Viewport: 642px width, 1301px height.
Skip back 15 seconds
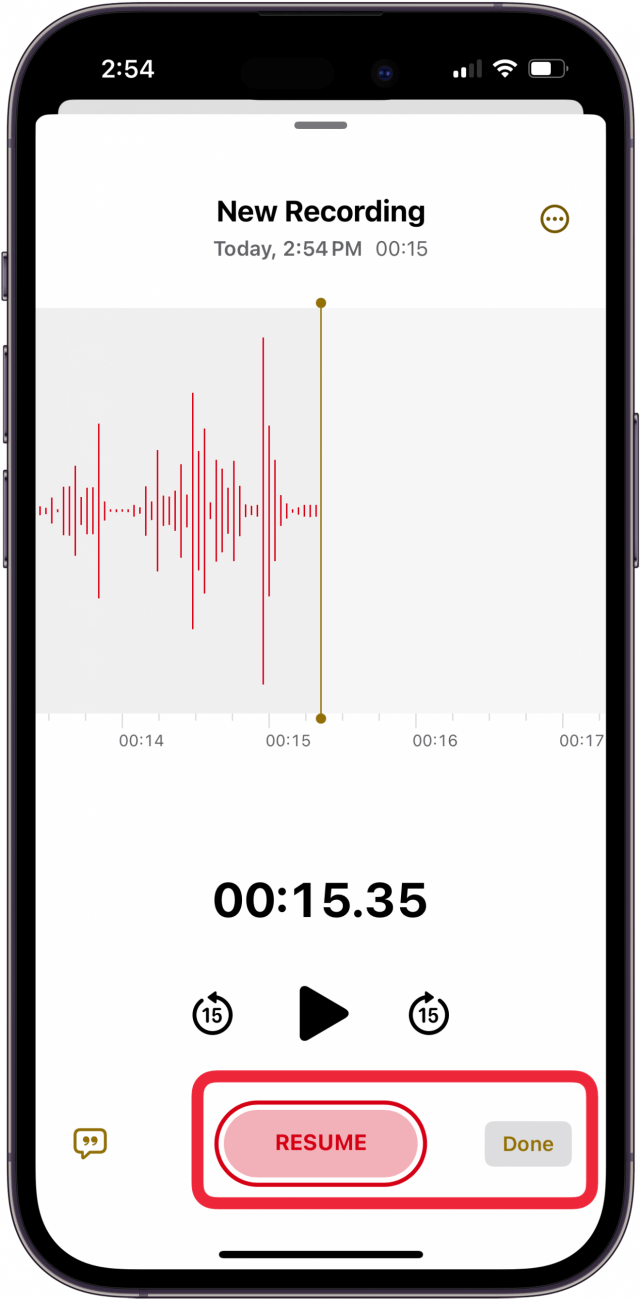212,1014
